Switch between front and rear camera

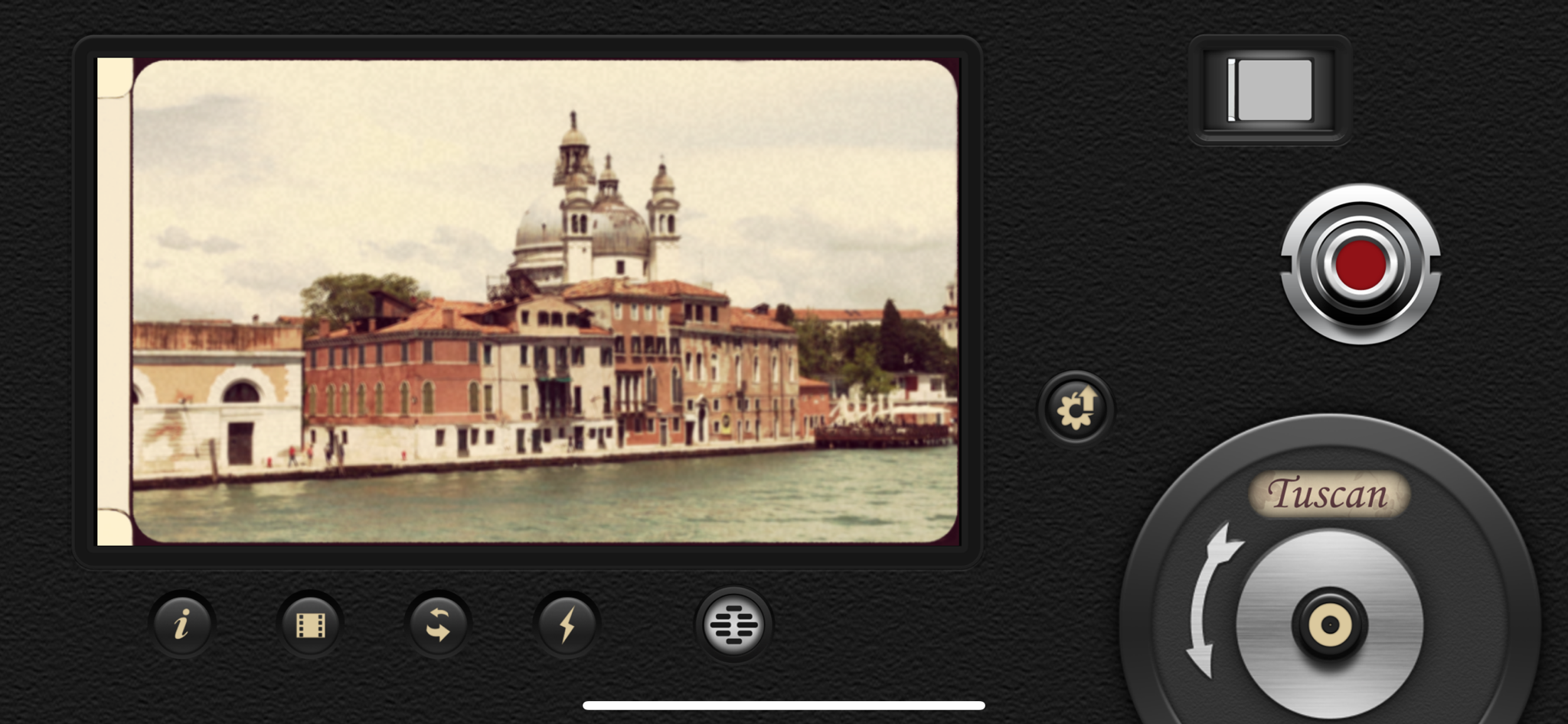(x=438, y=625)
